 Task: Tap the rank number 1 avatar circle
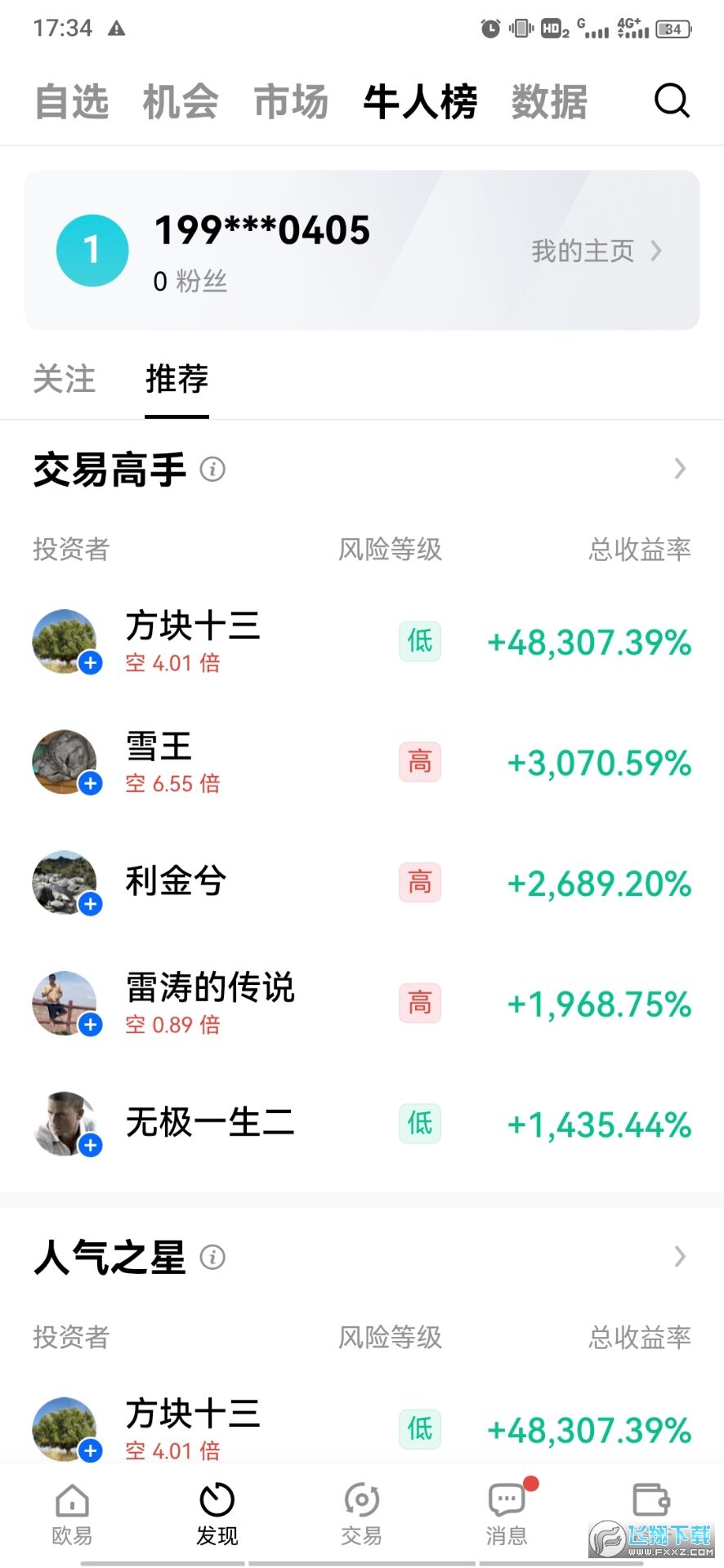click(92, 251)
